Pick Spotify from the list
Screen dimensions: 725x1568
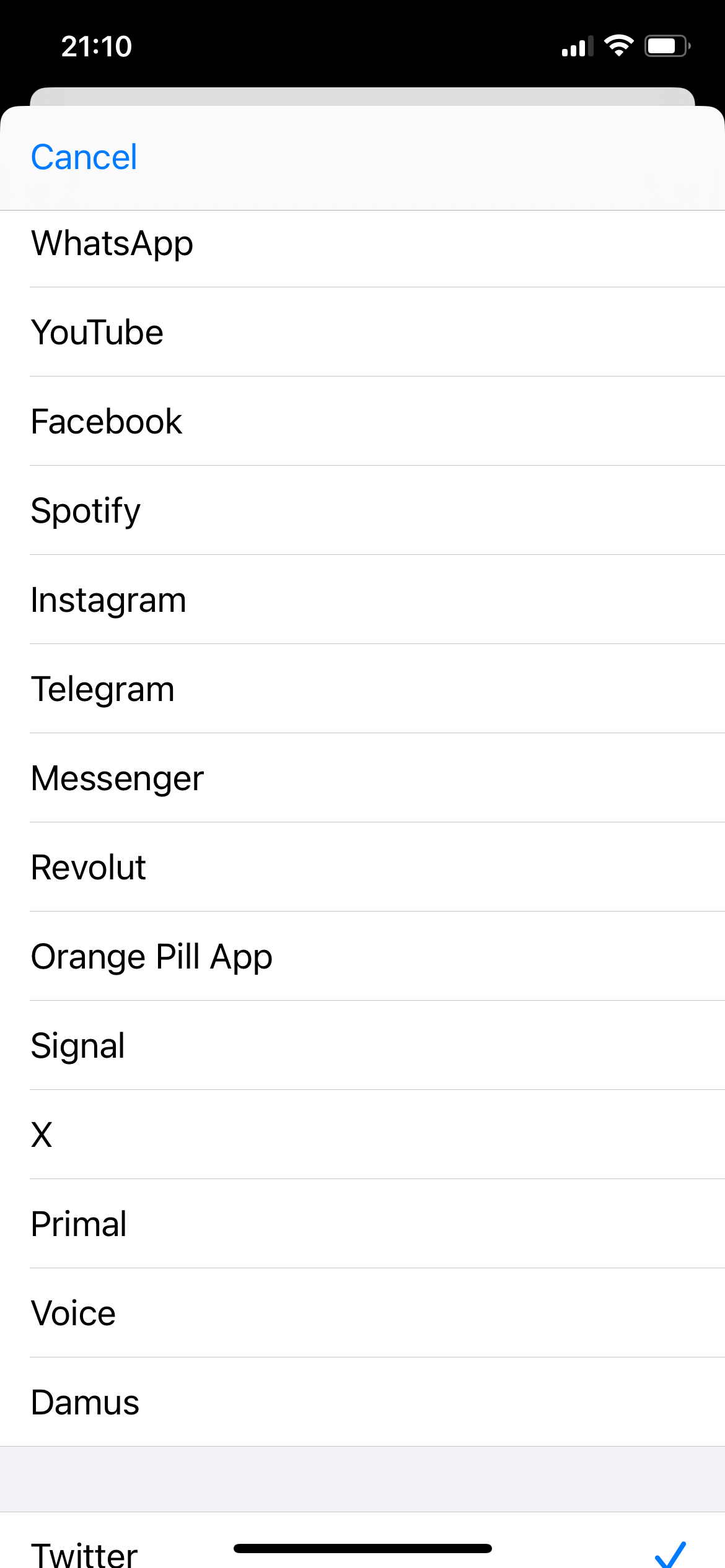pyautogui.click(x=362, y=510)
